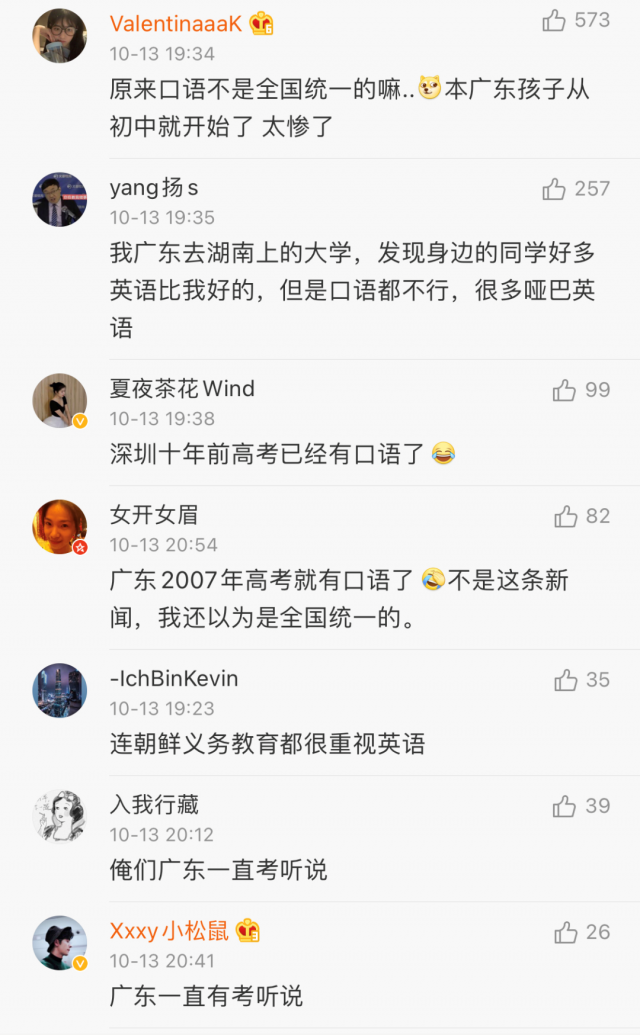
Task: Tap the username ValentinaaaK
Action: (176, 24)
